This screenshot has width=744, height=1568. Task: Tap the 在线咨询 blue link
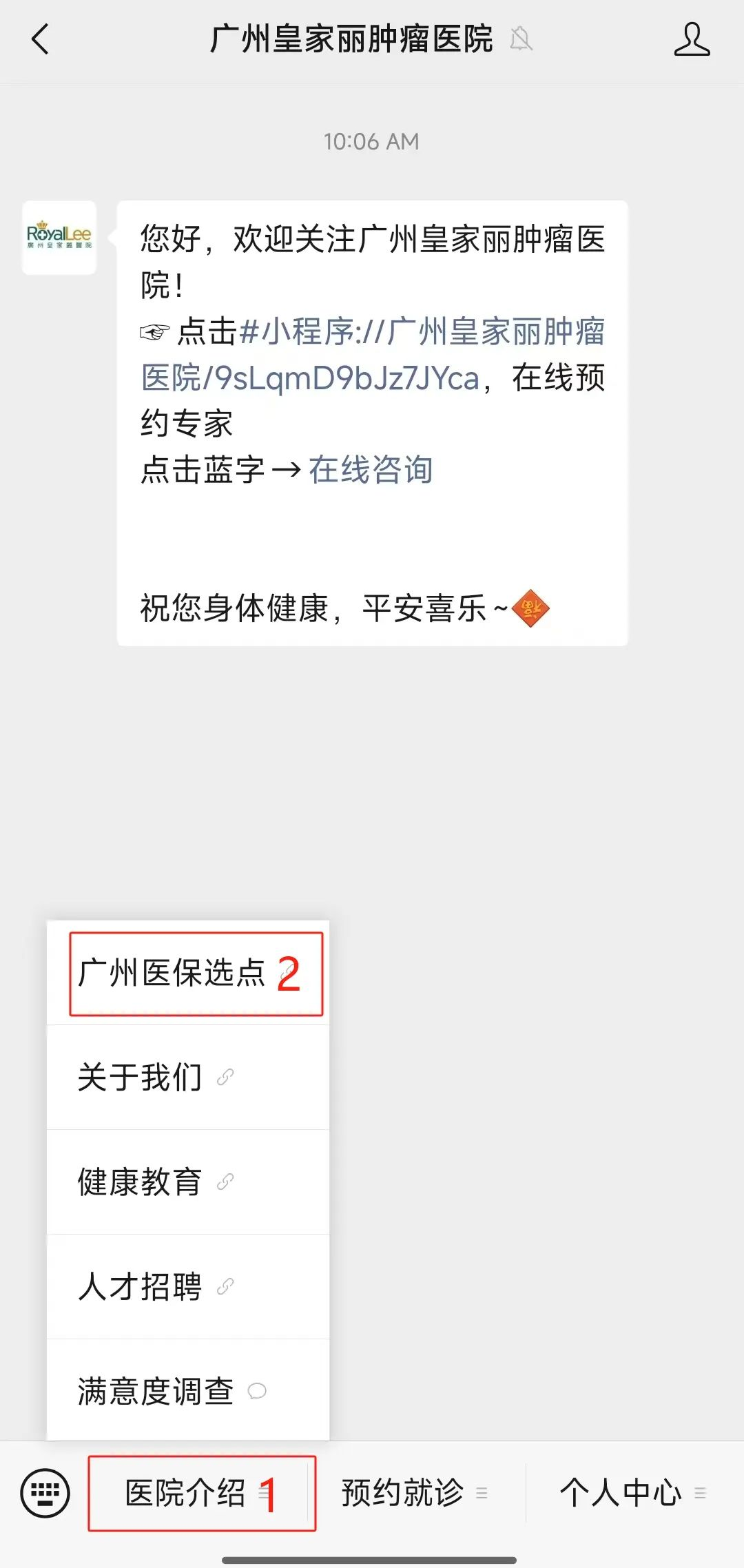point(371,470)
